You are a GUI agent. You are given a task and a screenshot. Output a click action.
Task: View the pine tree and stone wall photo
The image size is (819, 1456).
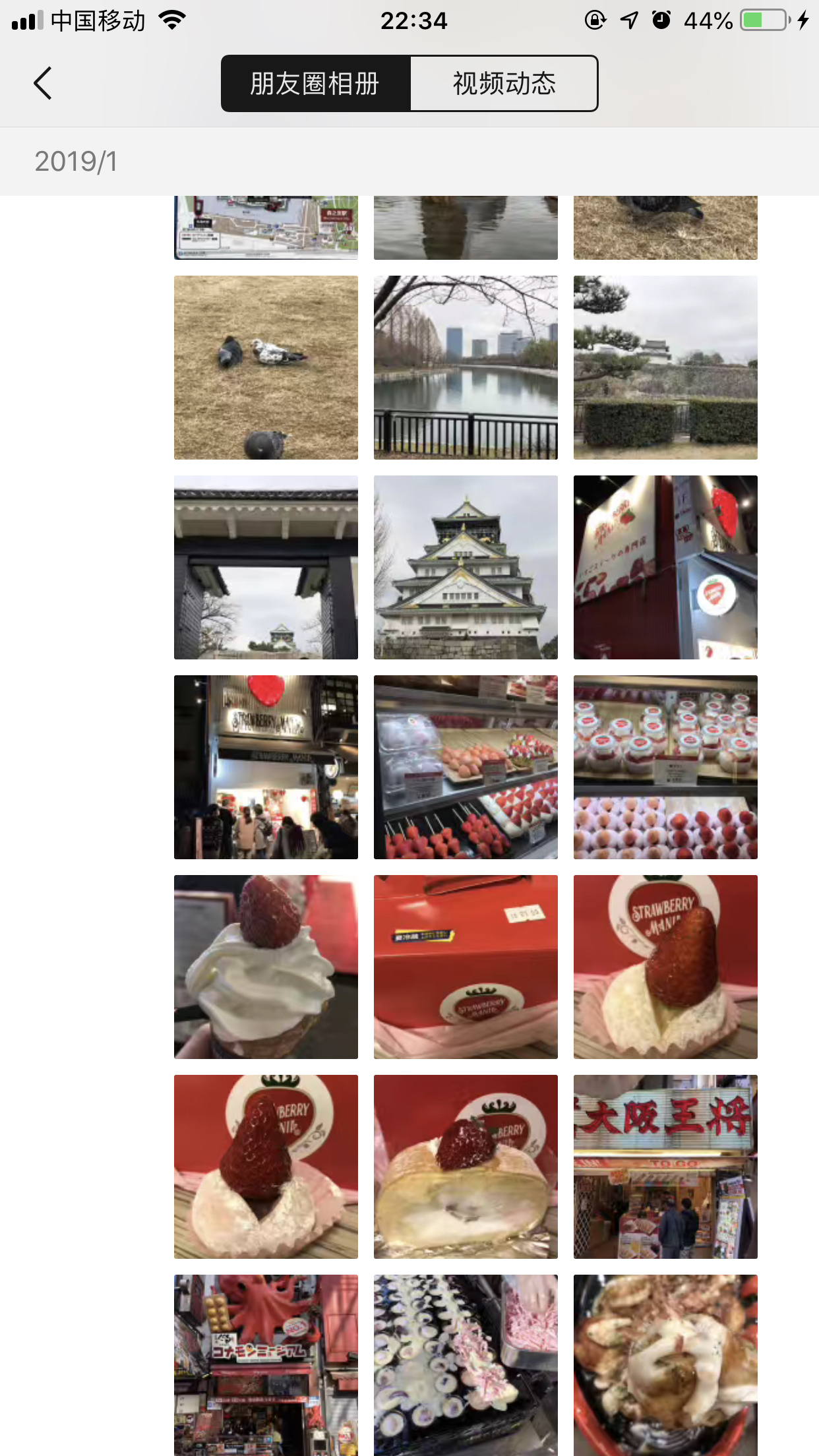665,367
